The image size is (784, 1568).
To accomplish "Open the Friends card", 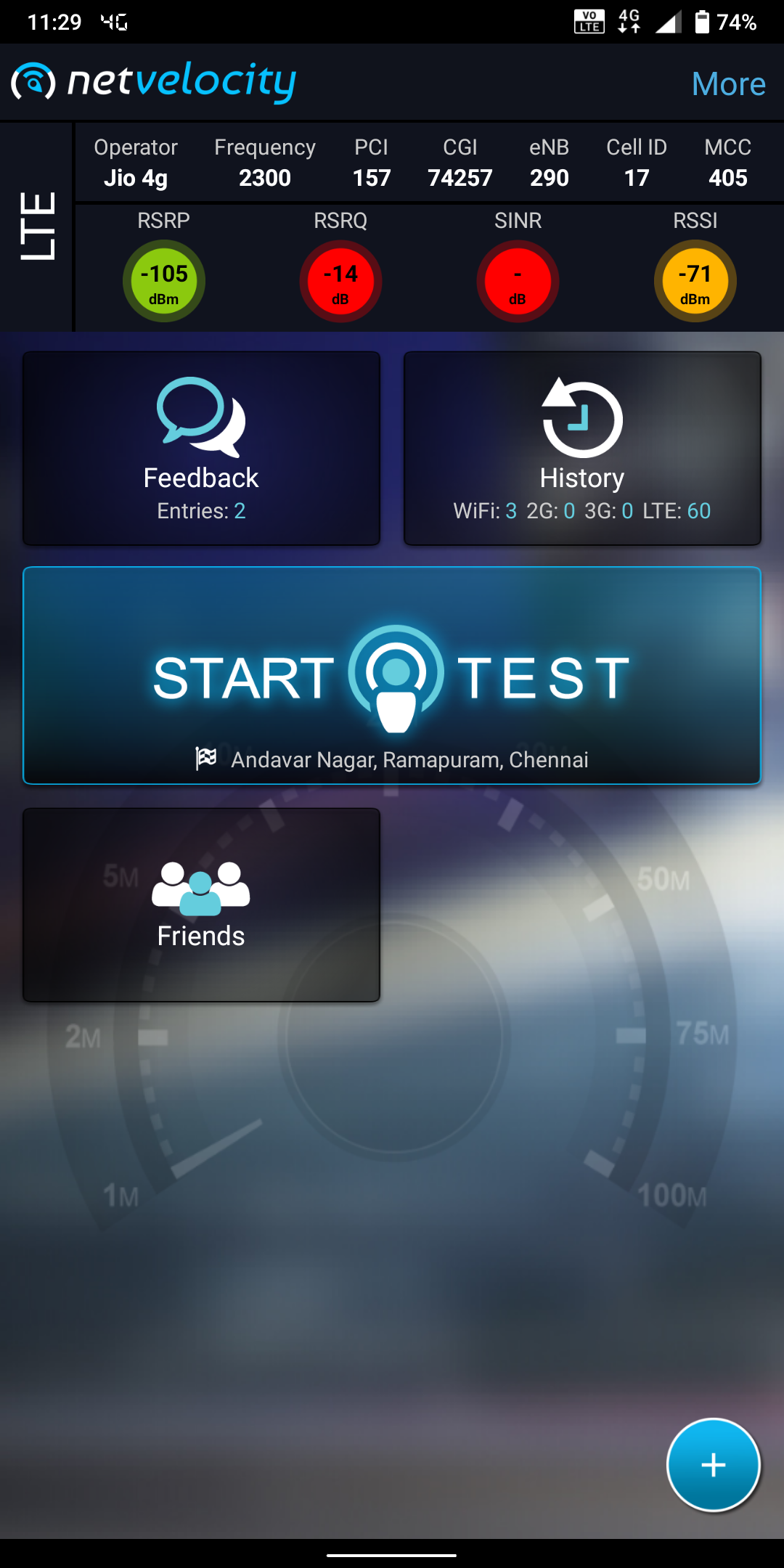I will [201, 905].
